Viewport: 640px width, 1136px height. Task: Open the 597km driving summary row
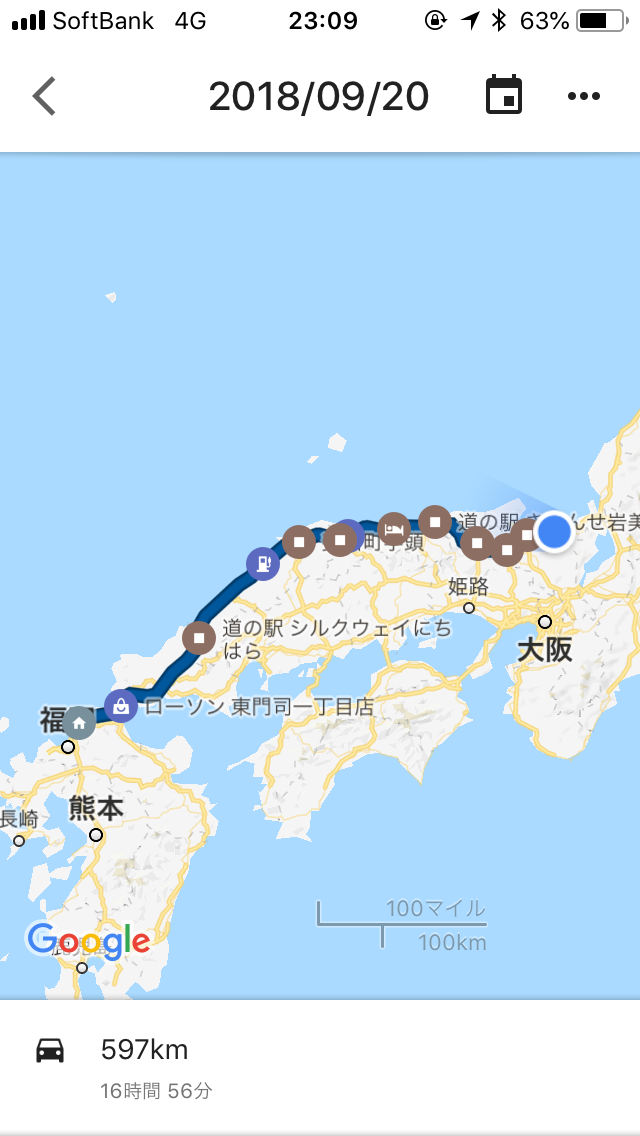click(320, 1068)
